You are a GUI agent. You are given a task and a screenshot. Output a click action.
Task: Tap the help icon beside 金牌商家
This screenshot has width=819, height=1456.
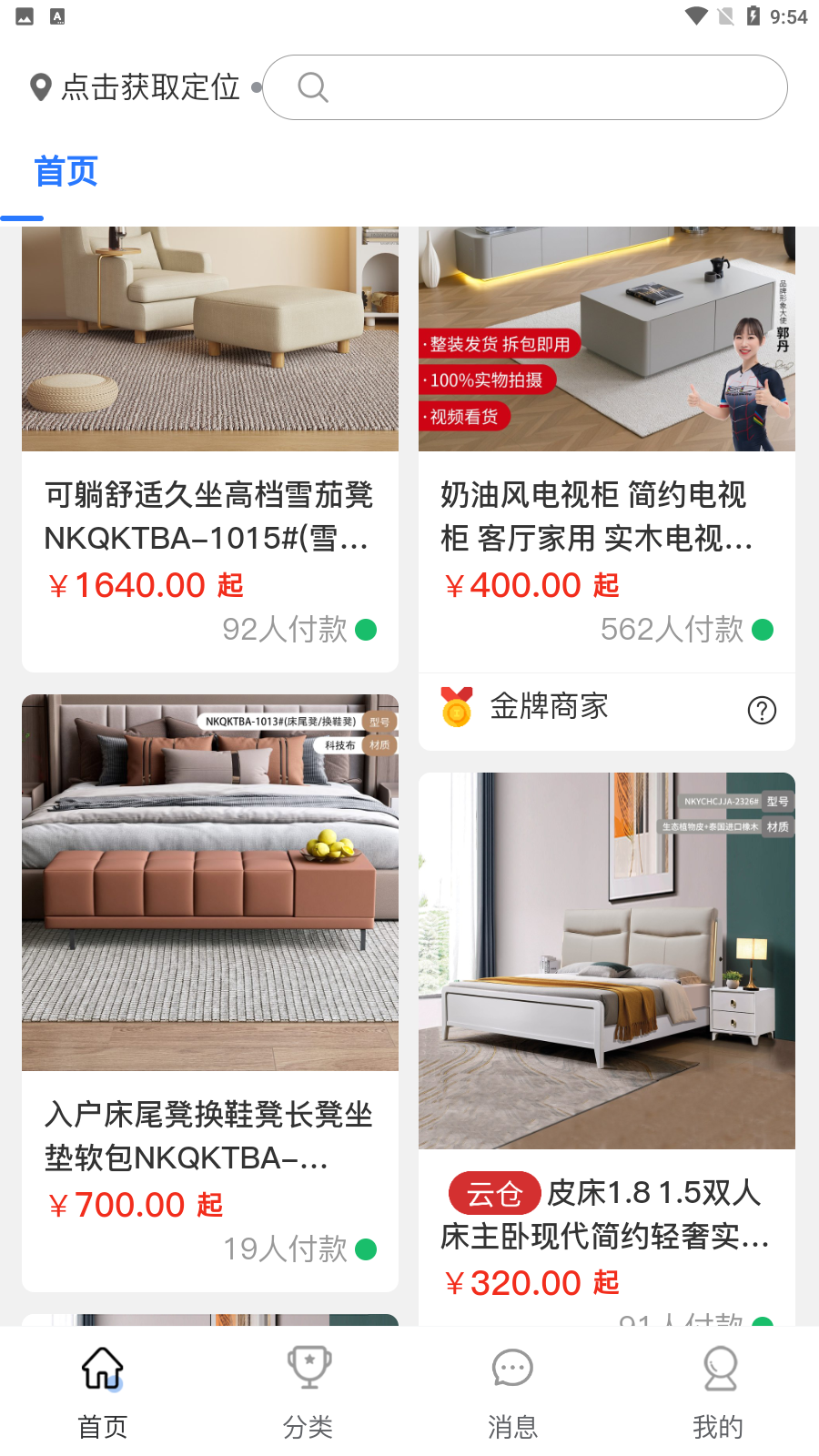coord(762,710)
